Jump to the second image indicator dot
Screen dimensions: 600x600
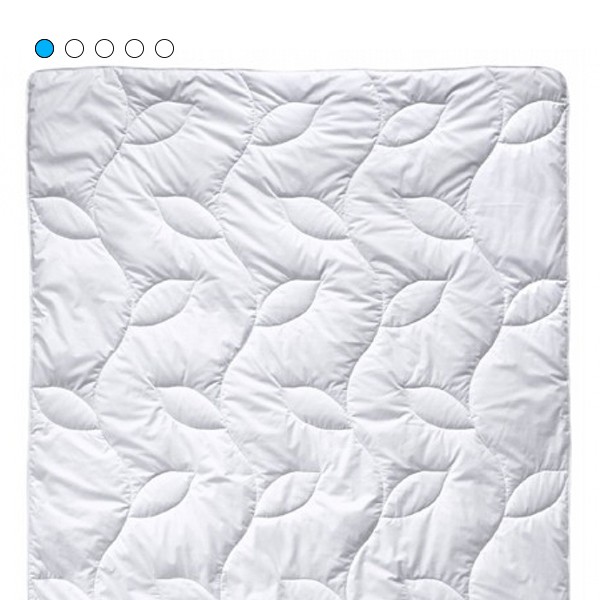point(74,48)
